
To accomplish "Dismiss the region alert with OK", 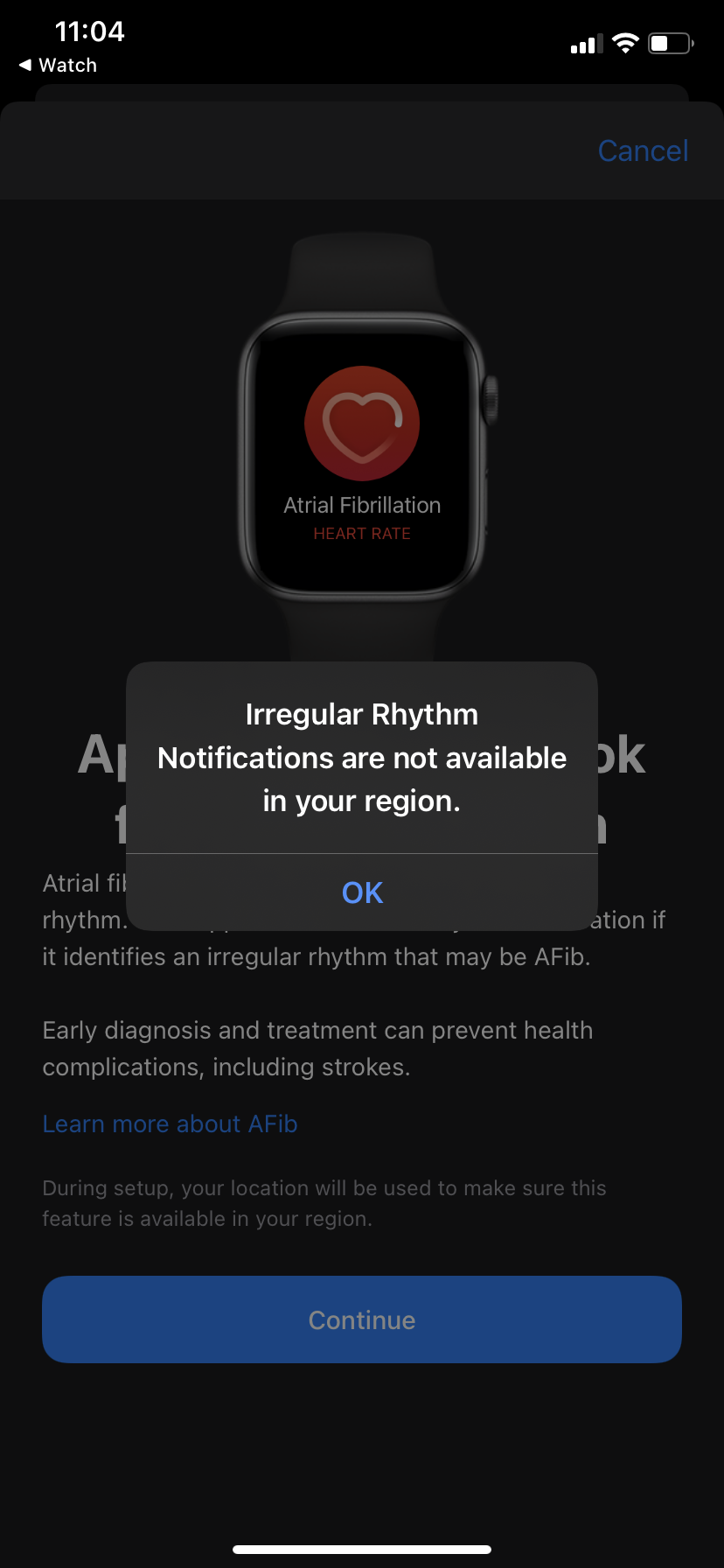I will point(362,892).
